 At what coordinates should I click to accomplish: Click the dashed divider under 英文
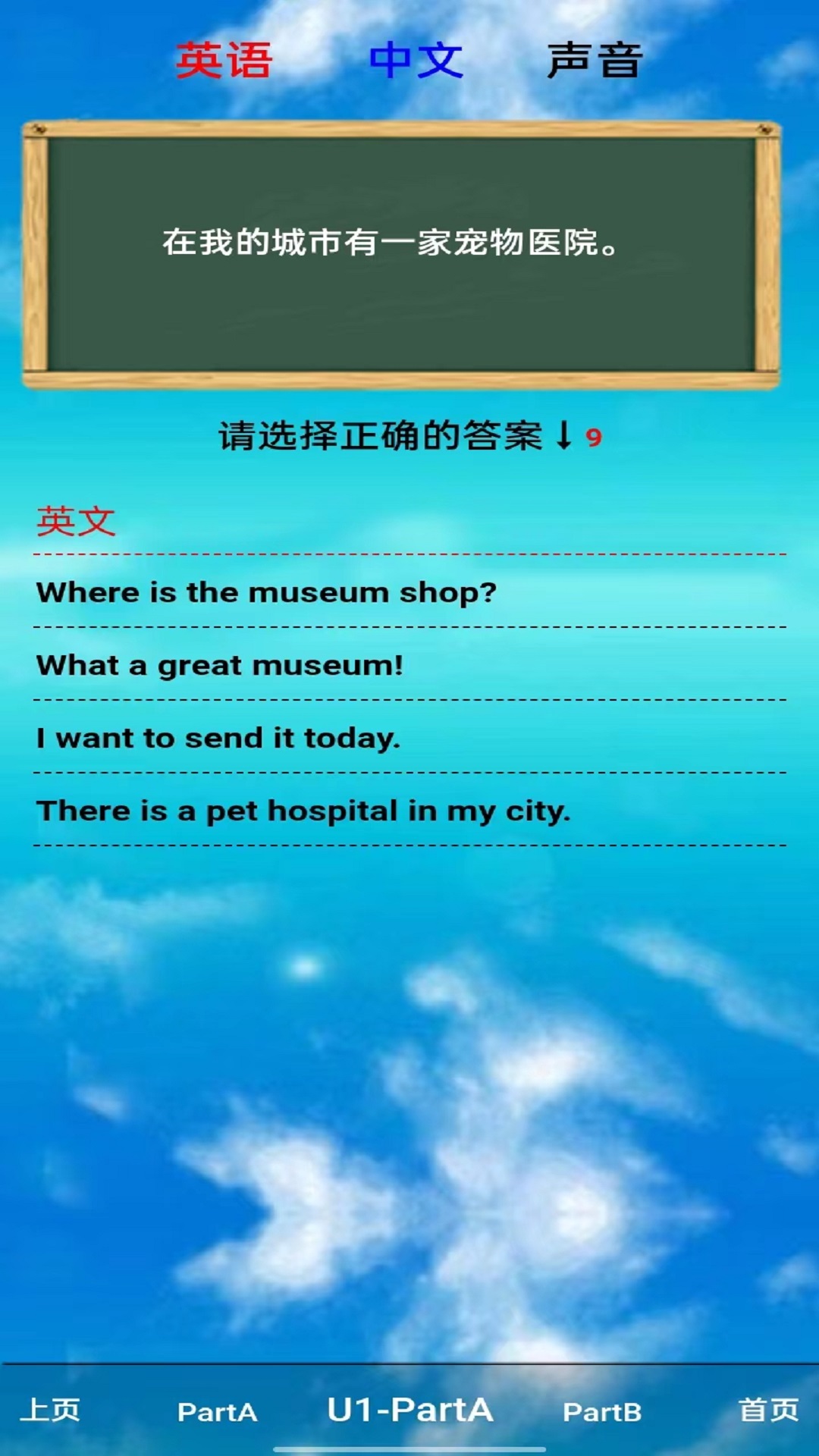(x=409, y=554)
